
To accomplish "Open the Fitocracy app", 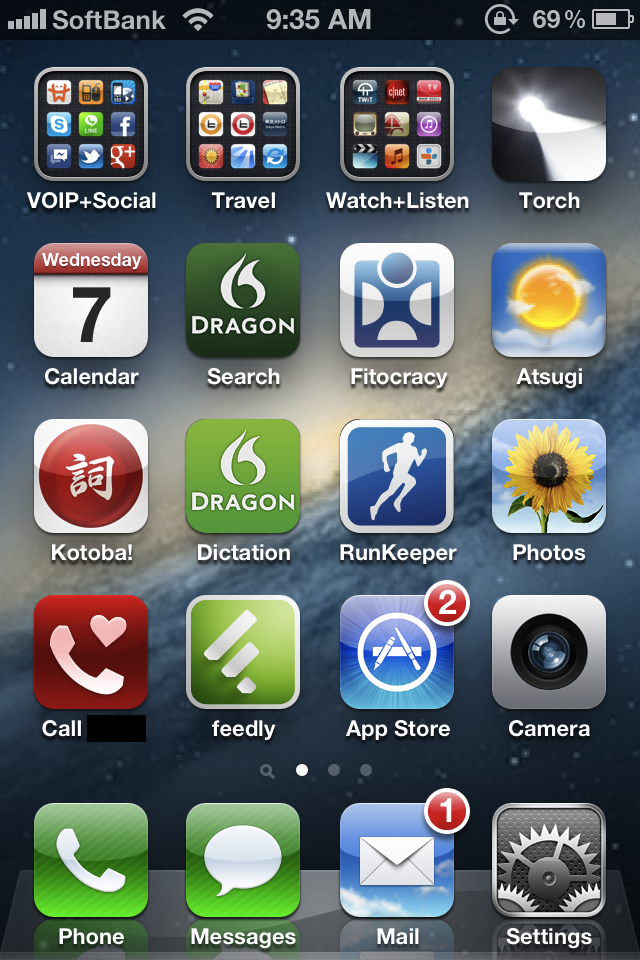I will [x=397, y=300].
